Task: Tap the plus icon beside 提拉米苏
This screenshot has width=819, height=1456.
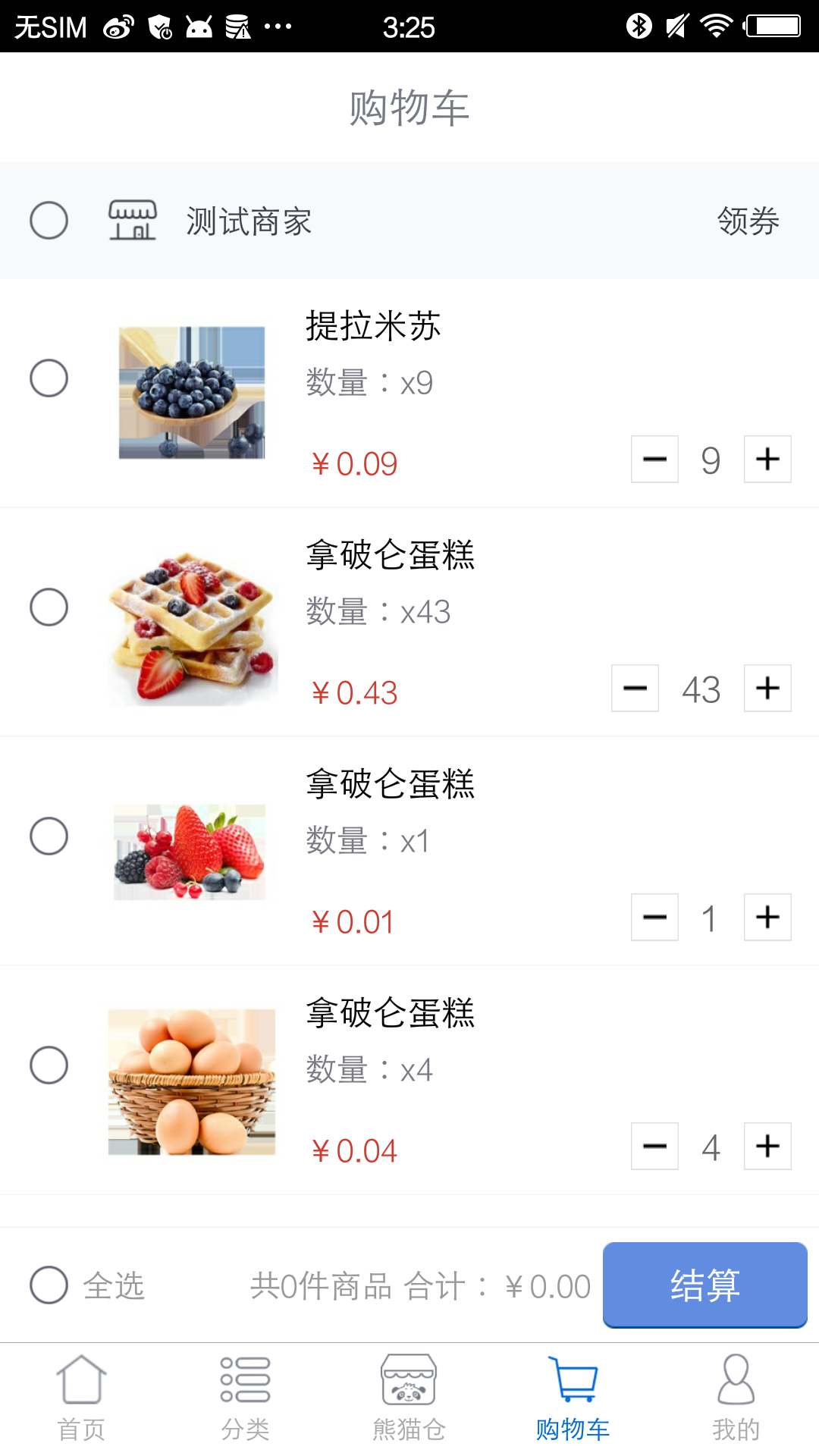Action: tap(767, 459)
